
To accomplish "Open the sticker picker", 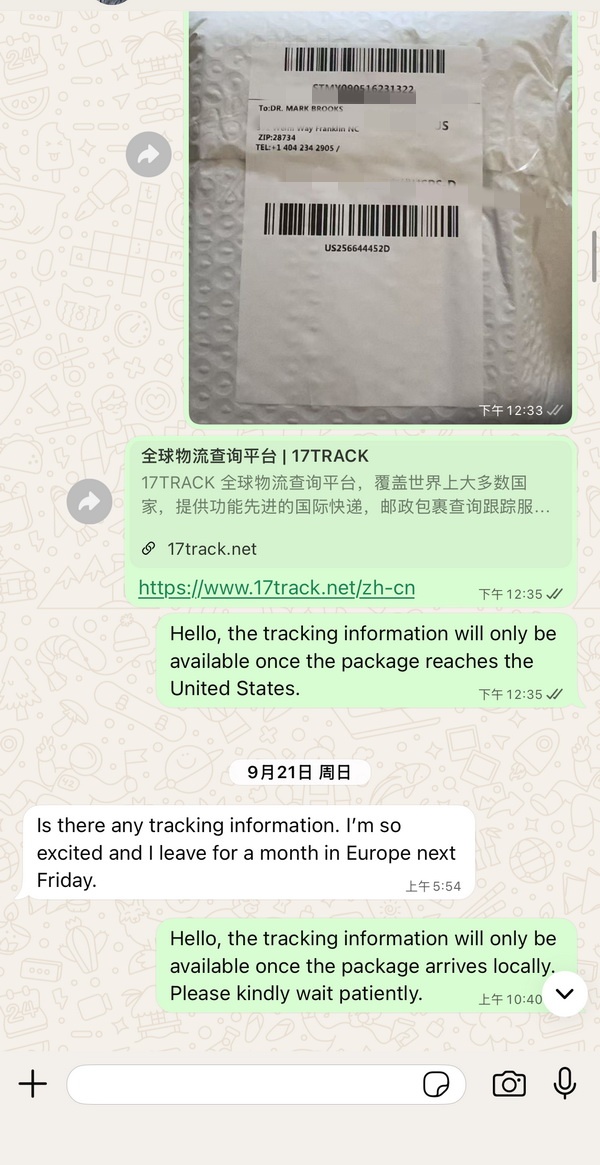I will coord(436,1084).
